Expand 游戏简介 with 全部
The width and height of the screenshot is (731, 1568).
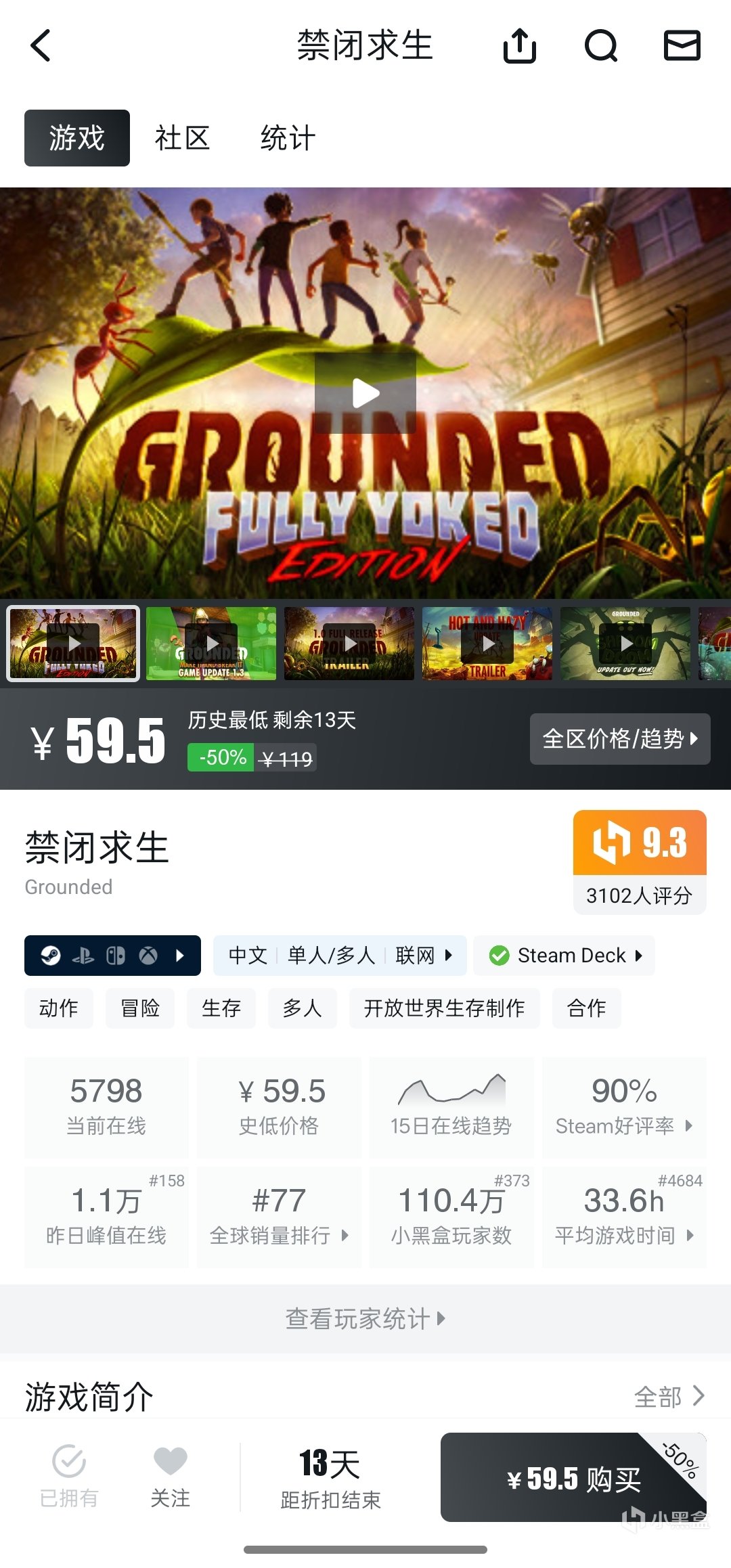coord(669,1396)
